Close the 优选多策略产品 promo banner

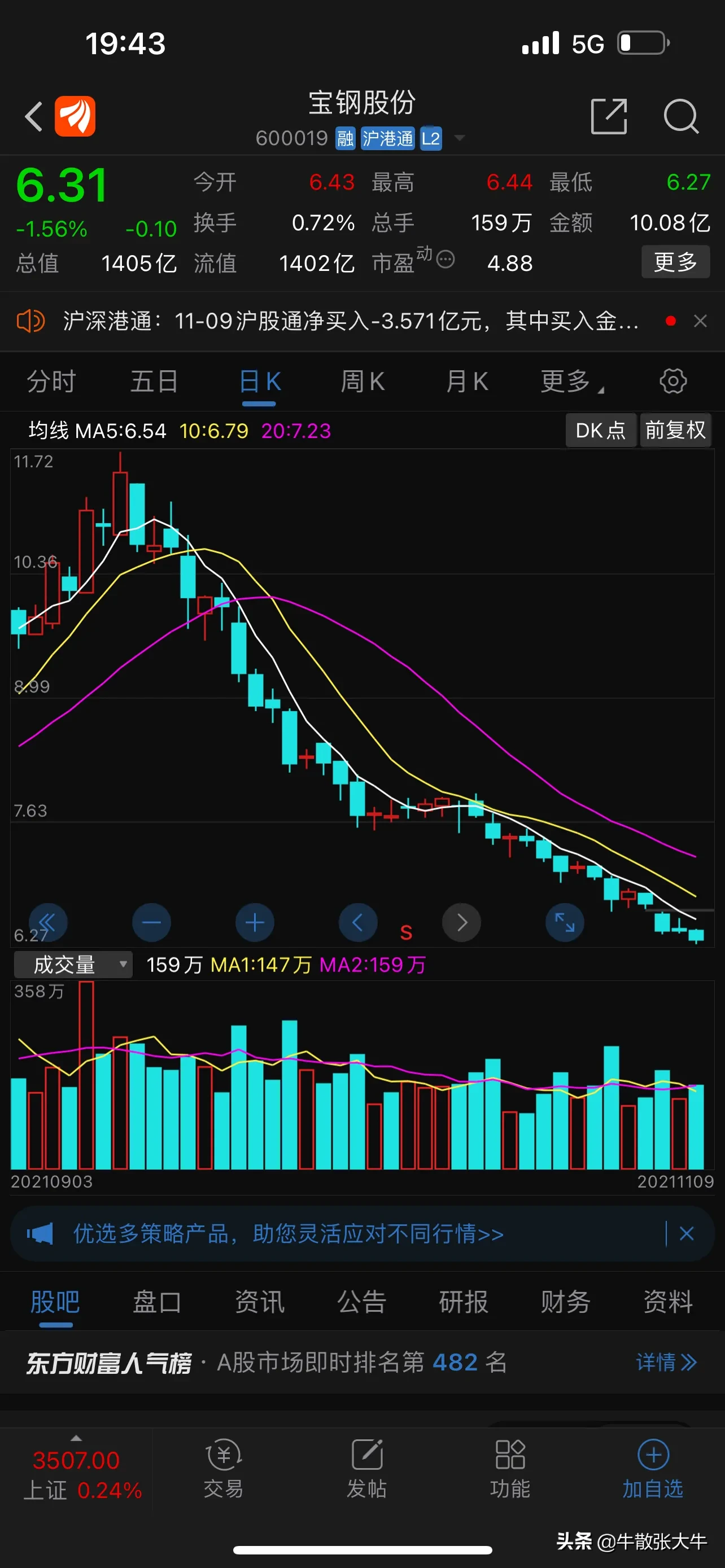[x=687, y=1234]
